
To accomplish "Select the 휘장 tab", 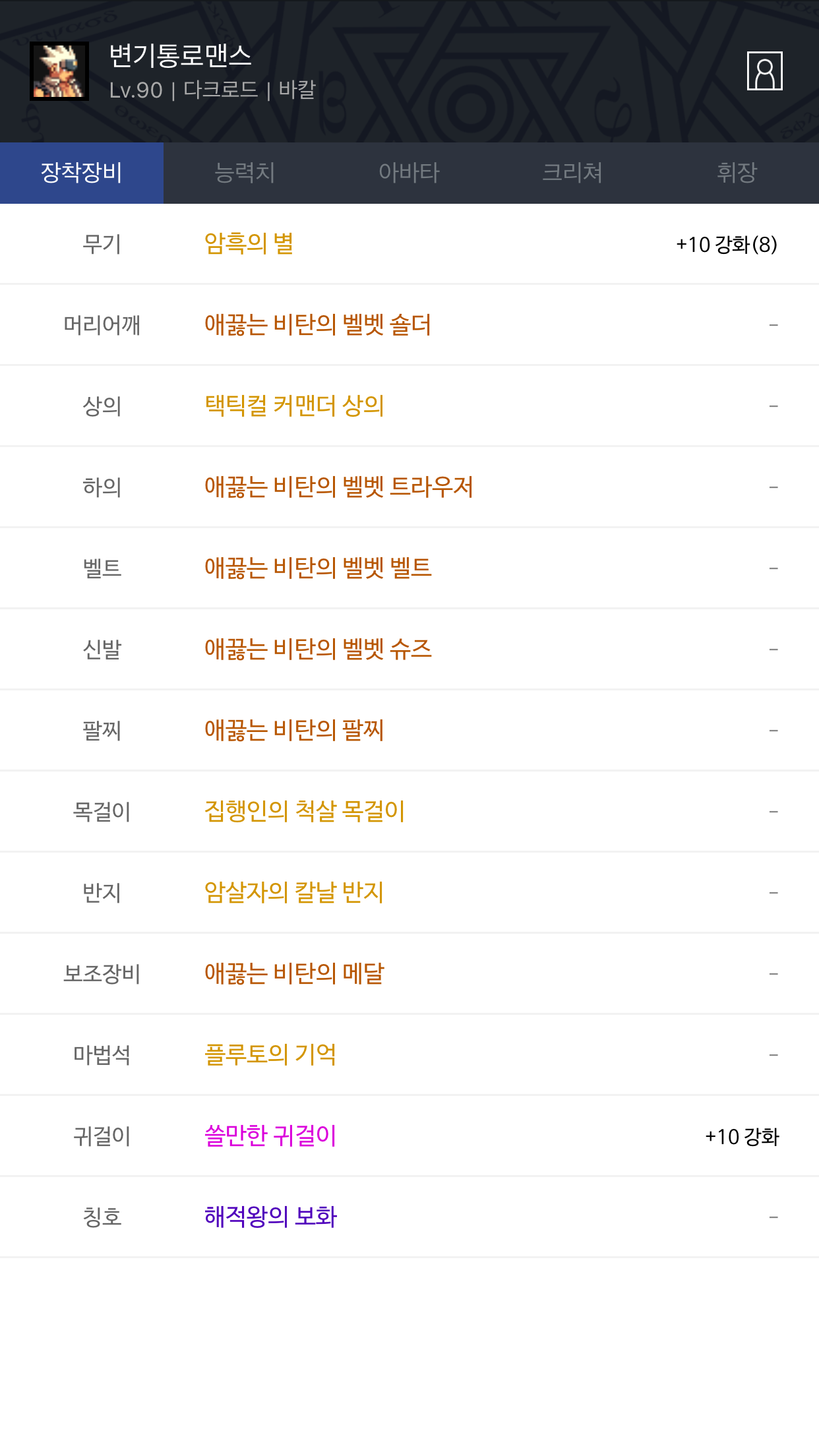I will [737, 173].
